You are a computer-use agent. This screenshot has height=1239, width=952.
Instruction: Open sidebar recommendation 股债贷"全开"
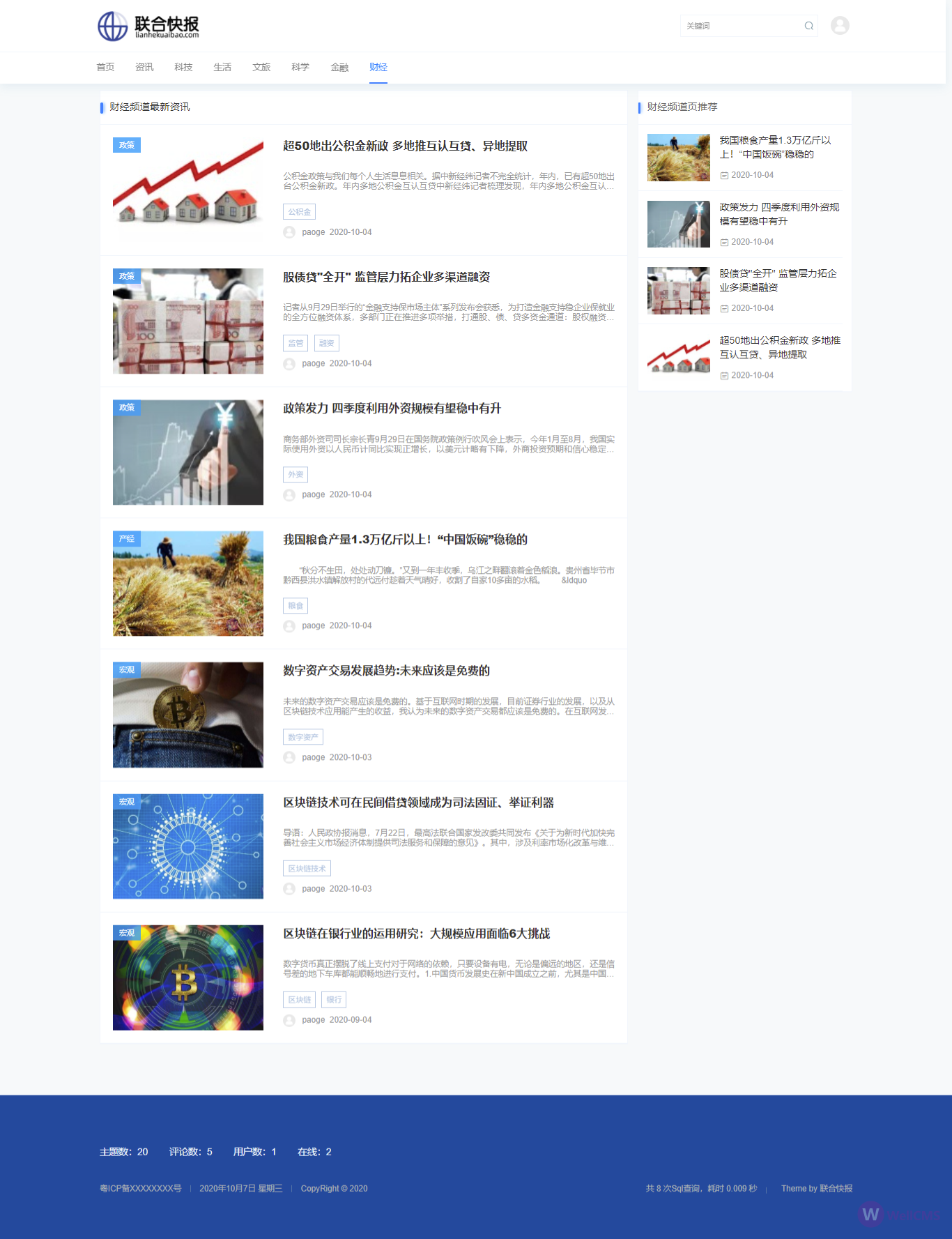(778, 280)
